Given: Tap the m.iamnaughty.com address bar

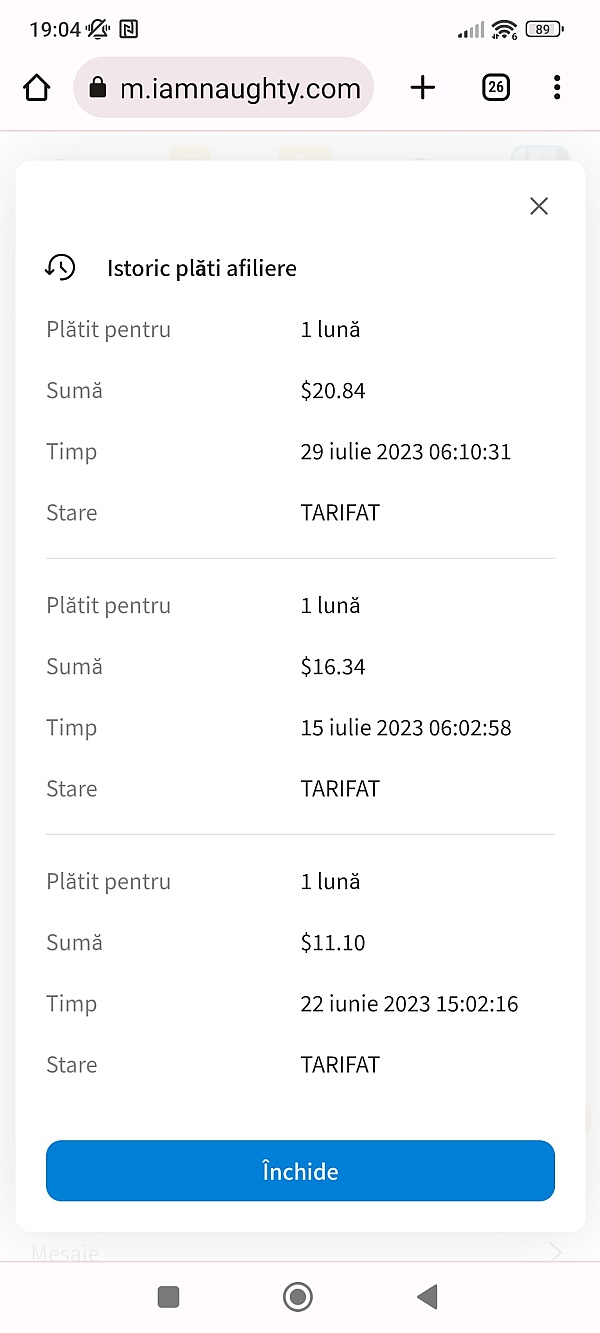Looking at the screenshot, I should (224, 88).
